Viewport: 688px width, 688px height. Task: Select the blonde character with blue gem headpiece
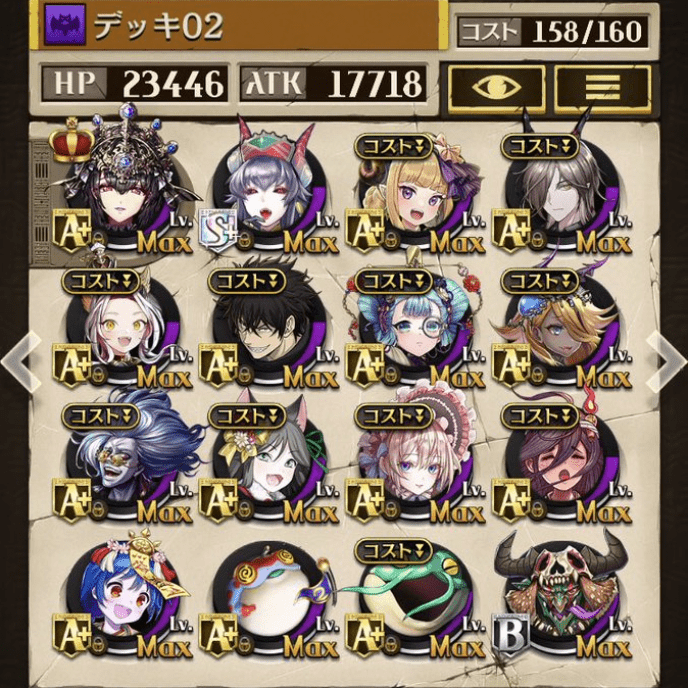[556, 328]
